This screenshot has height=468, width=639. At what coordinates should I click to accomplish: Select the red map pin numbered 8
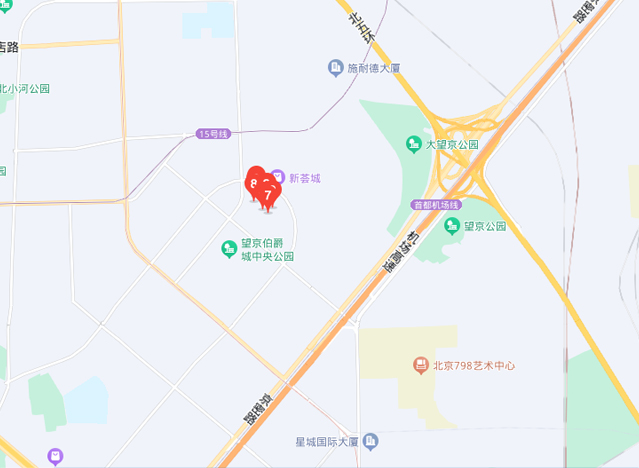pos(254,181)
